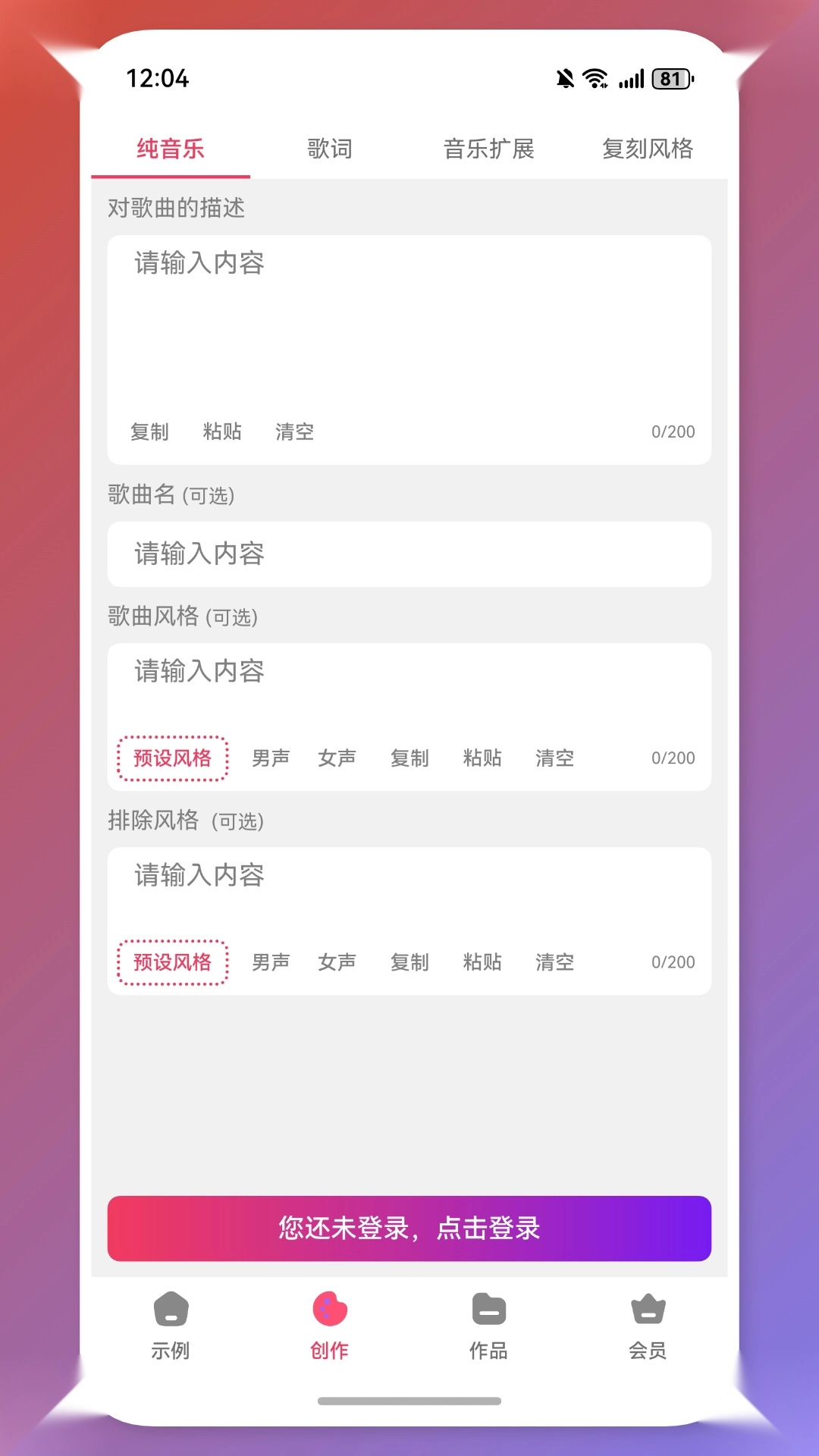Tap 清空 under the song description field

click(294, 431)
